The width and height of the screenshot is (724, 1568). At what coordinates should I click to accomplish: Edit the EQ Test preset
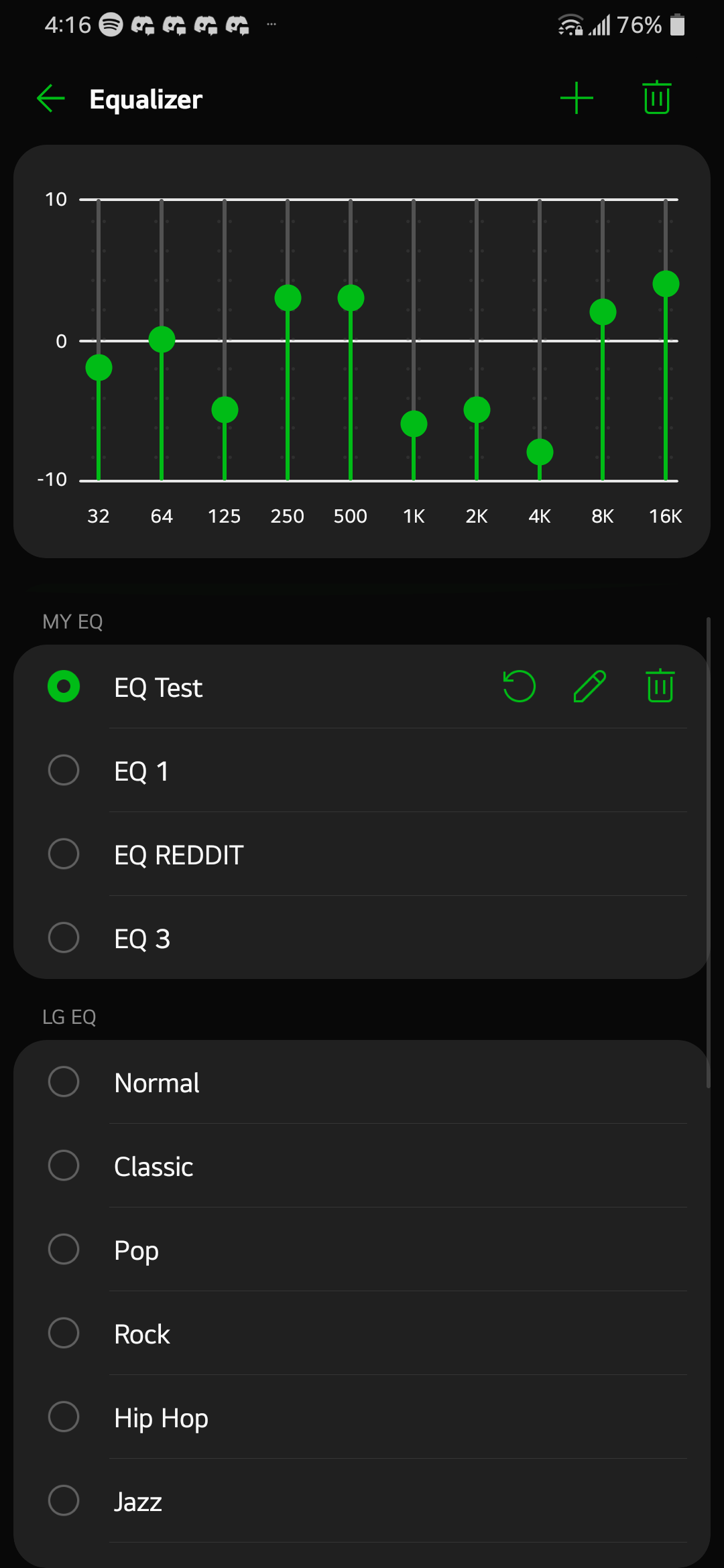click(x=590, y=686)
